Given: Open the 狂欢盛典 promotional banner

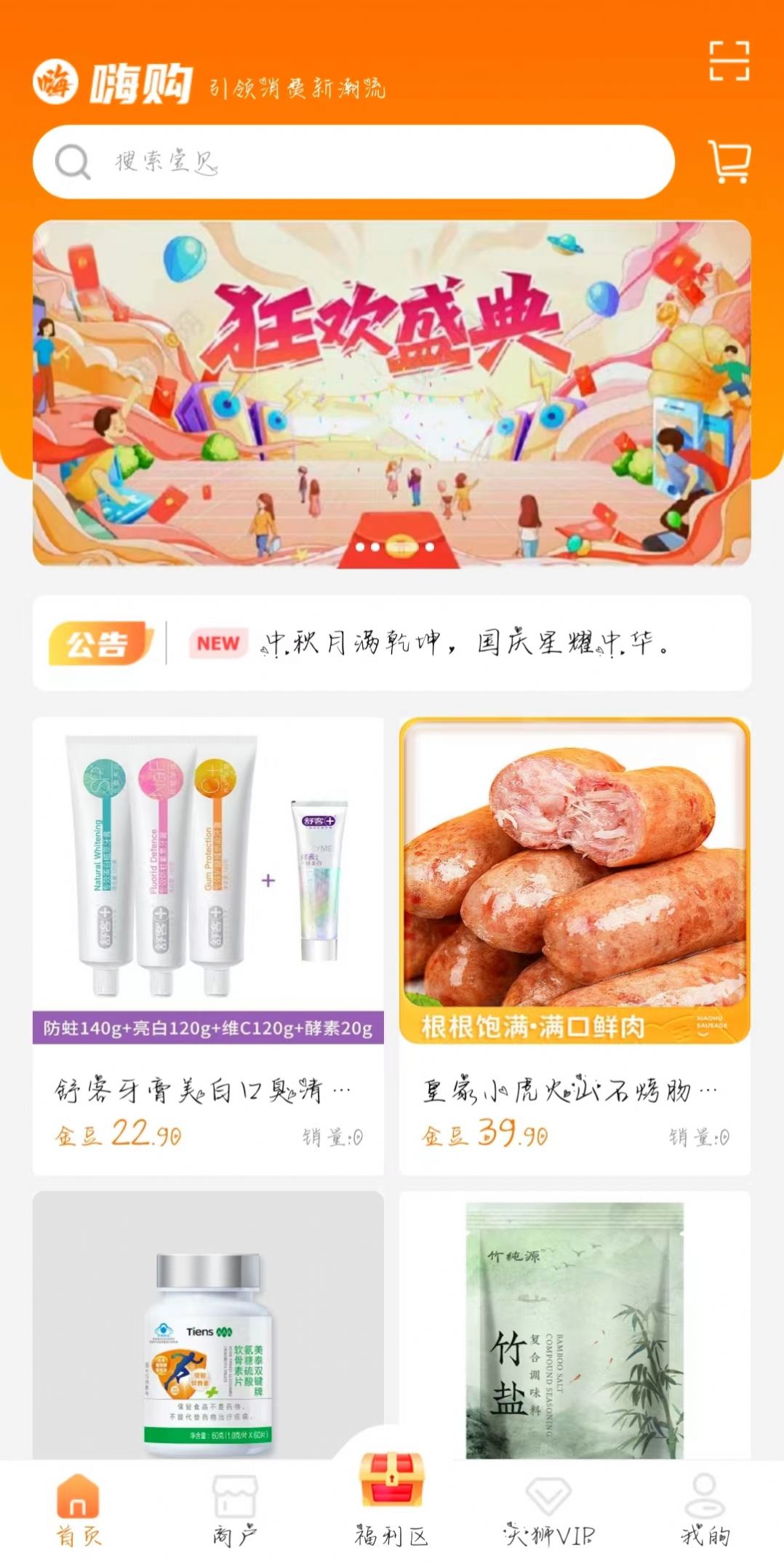Looking at the screenshot, I should pos(392,393).
